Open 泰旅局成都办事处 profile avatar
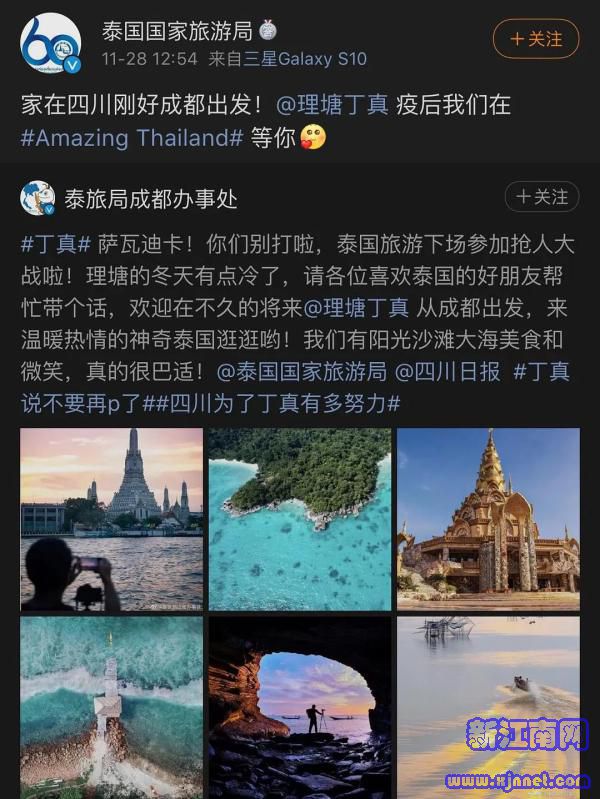This screenshot has height=799, width=600. click(38, 198)
